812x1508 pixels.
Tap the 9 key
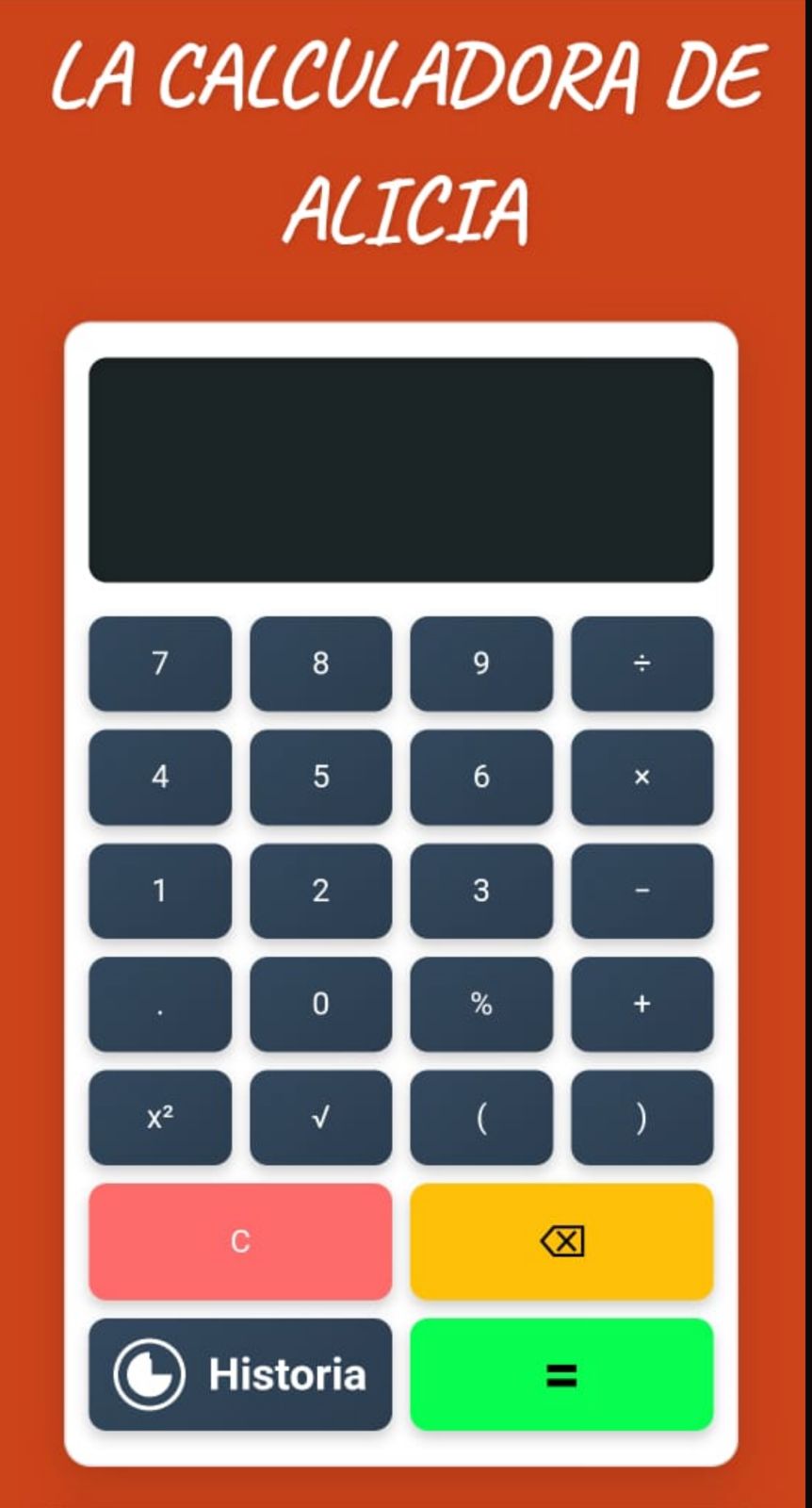tap(481, 664)
